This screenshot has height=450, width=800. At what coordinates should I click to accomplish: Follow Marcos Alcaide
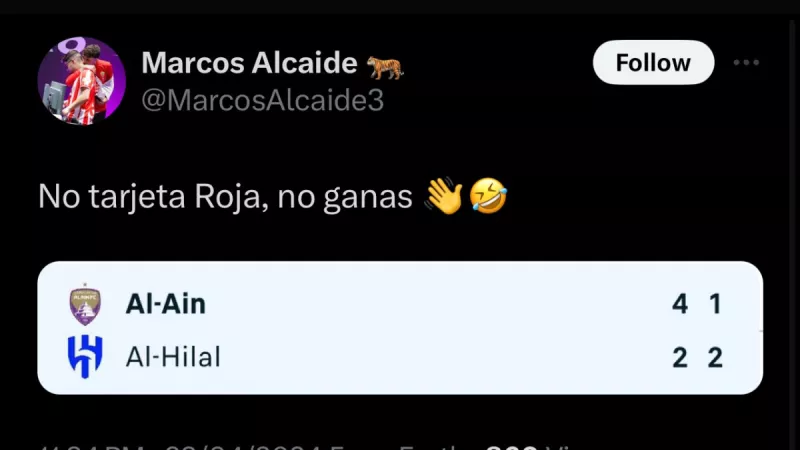pos(653,63)
